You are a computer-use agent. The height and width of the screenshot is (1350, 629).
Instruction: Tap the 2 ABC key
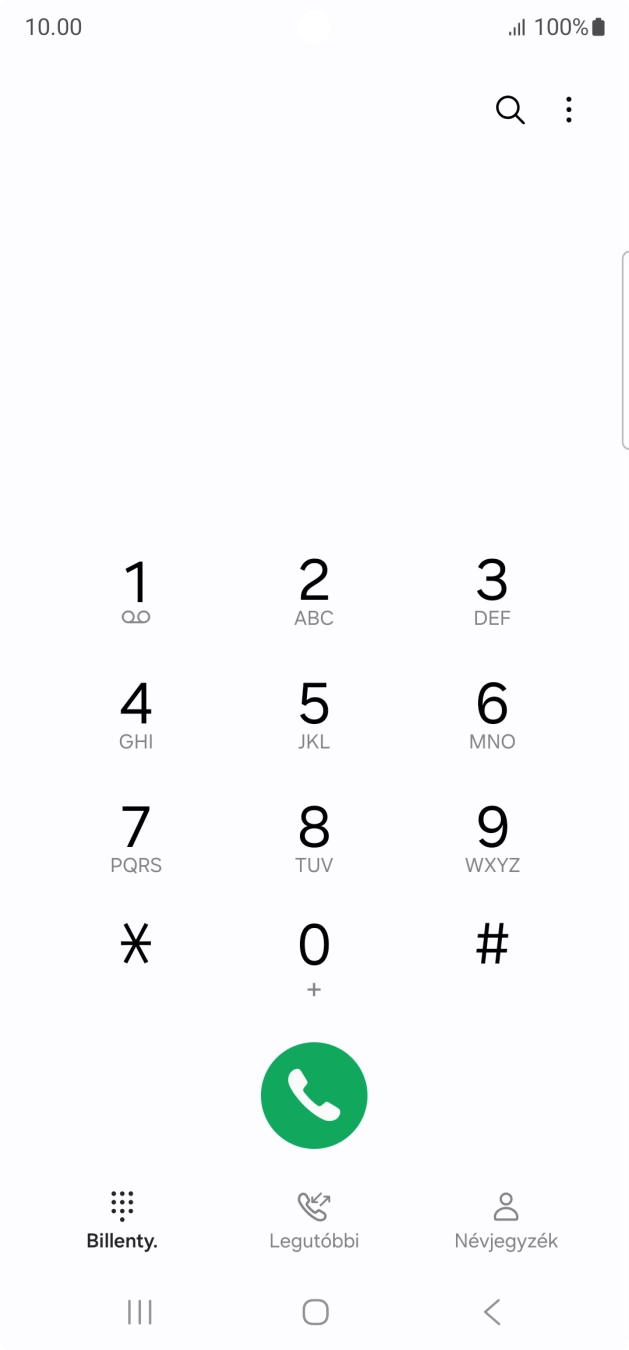314,592
